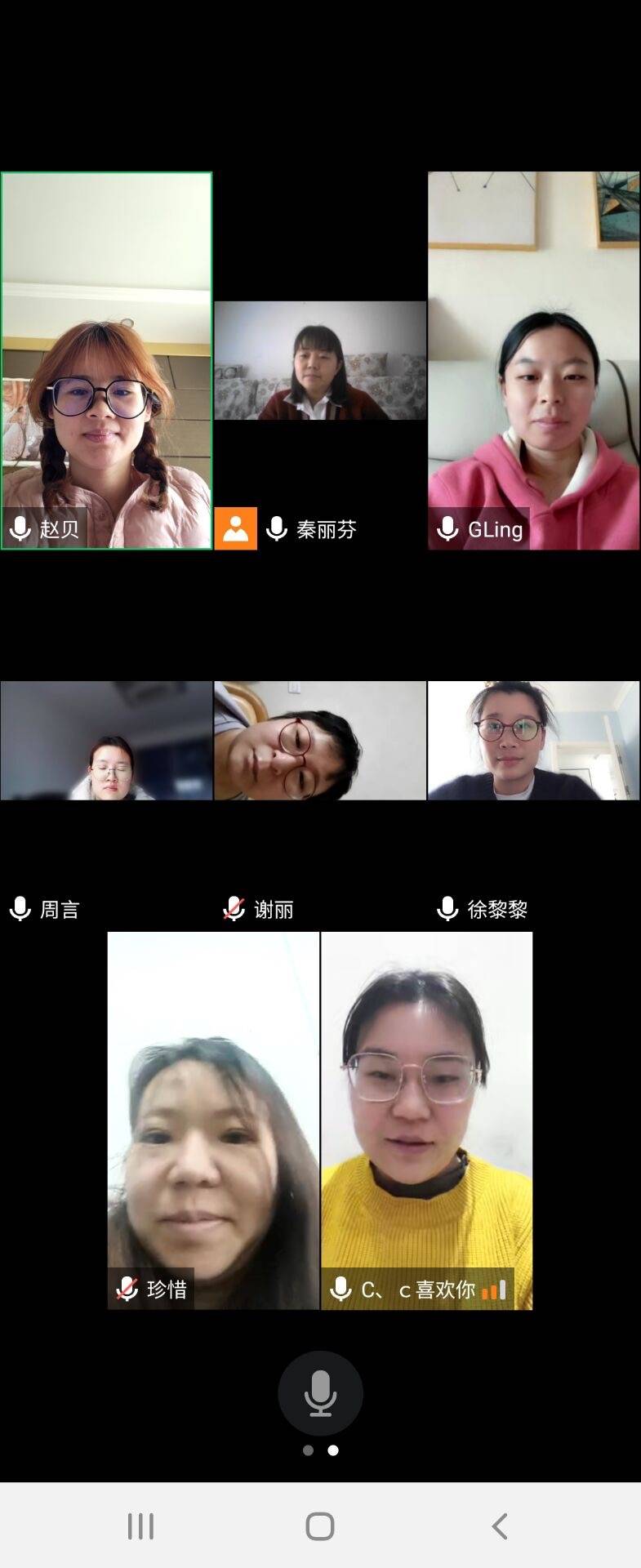
Task: Open 谢丽's video tile
Action: (320, 741)
